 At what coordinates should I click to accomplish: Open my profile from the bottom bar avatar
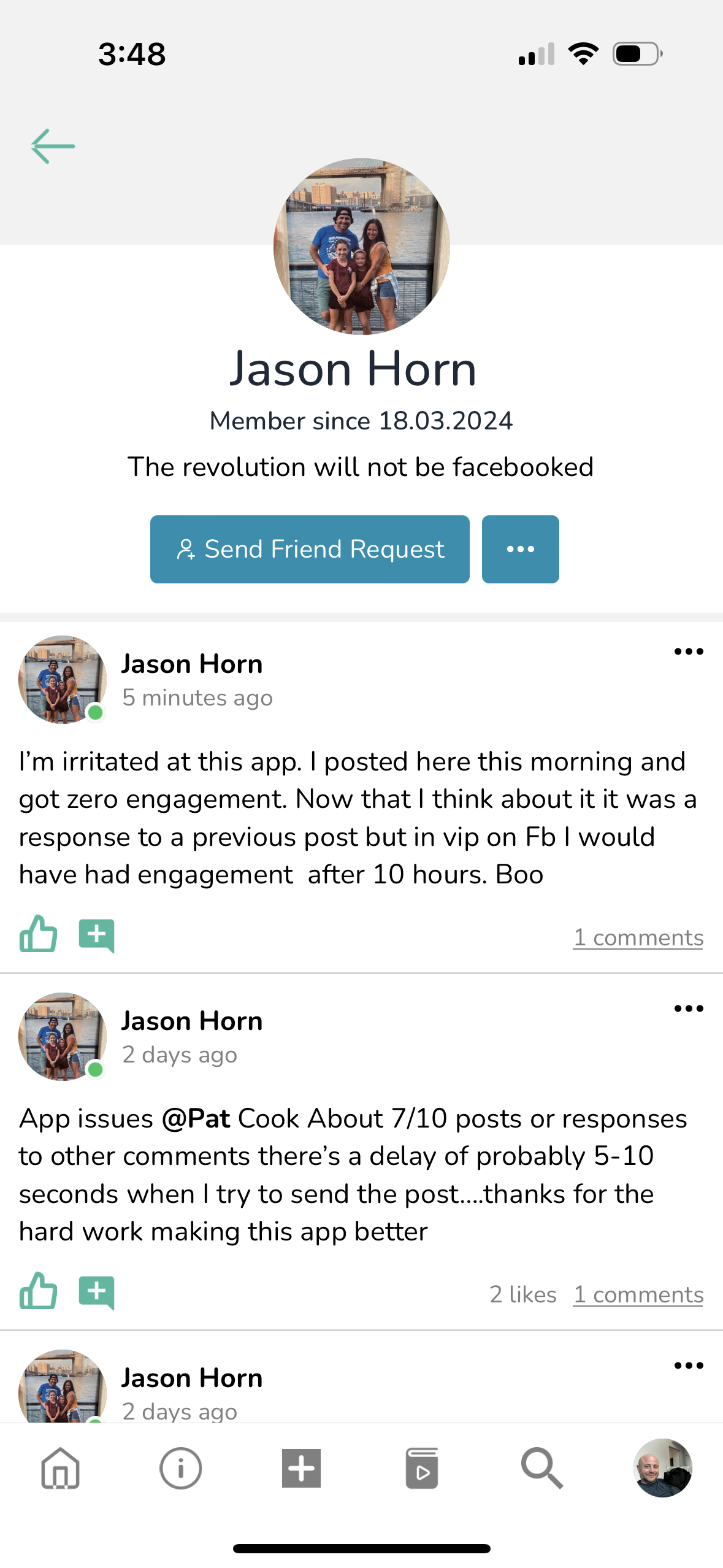coord(662,1468)
